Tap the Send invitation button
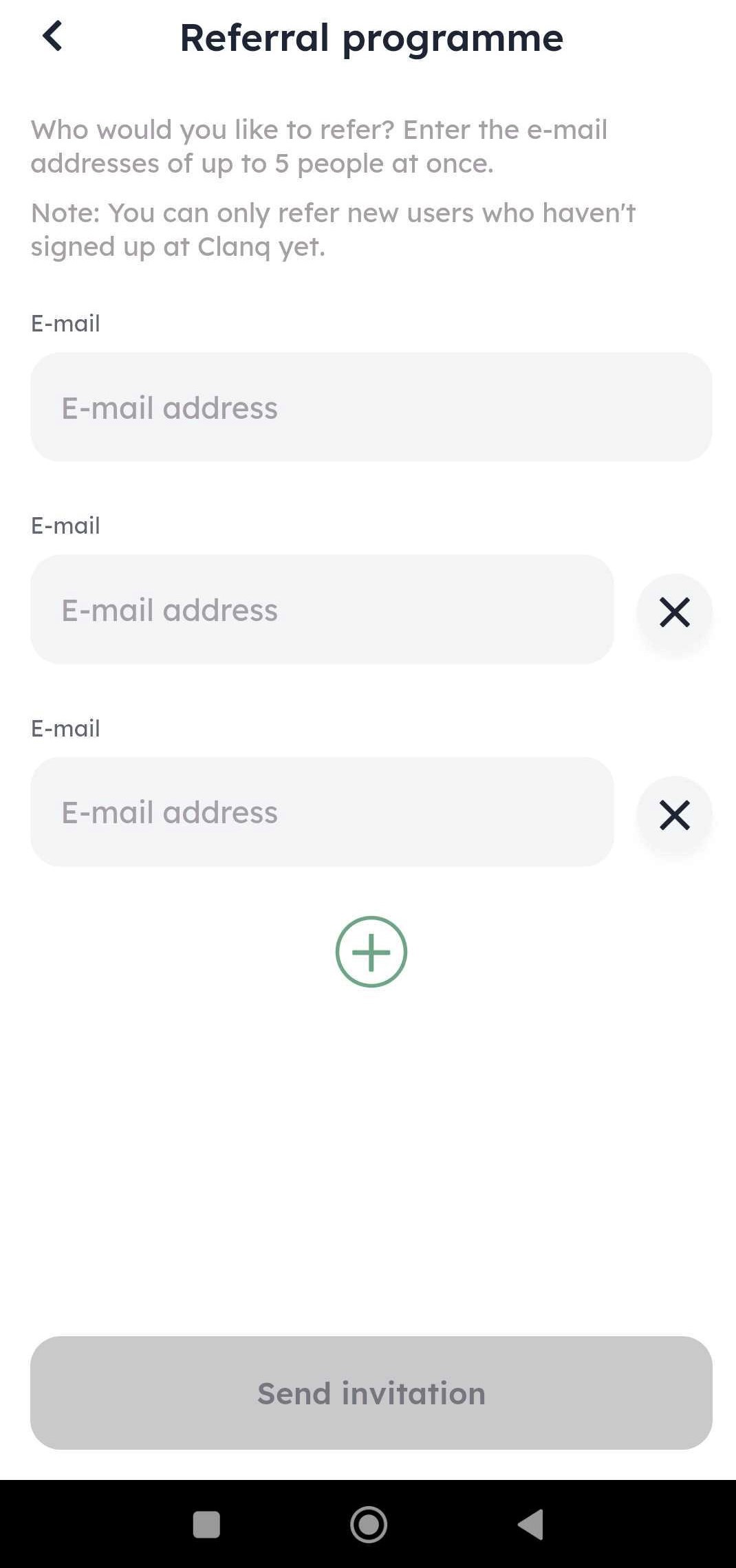Viewport: 736px width, 1568px height. pos(371,1393)
